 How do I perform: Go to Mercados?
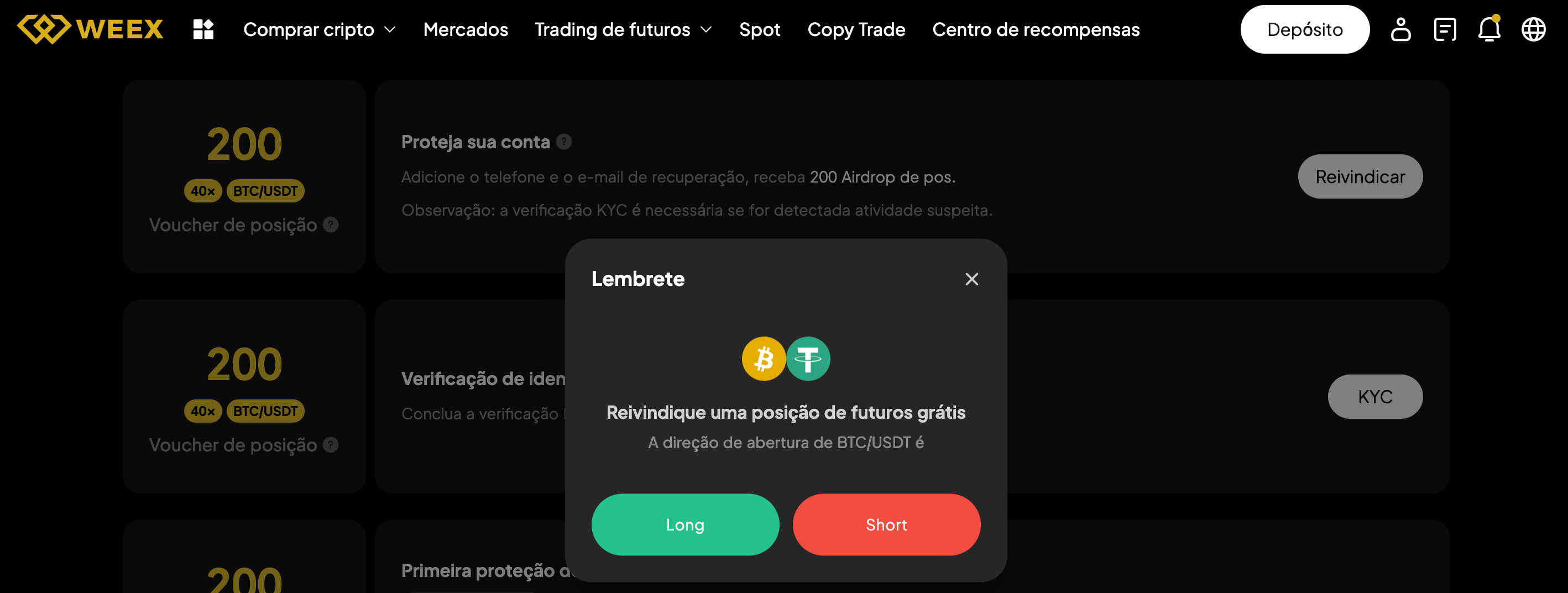[x=465, y=29]
